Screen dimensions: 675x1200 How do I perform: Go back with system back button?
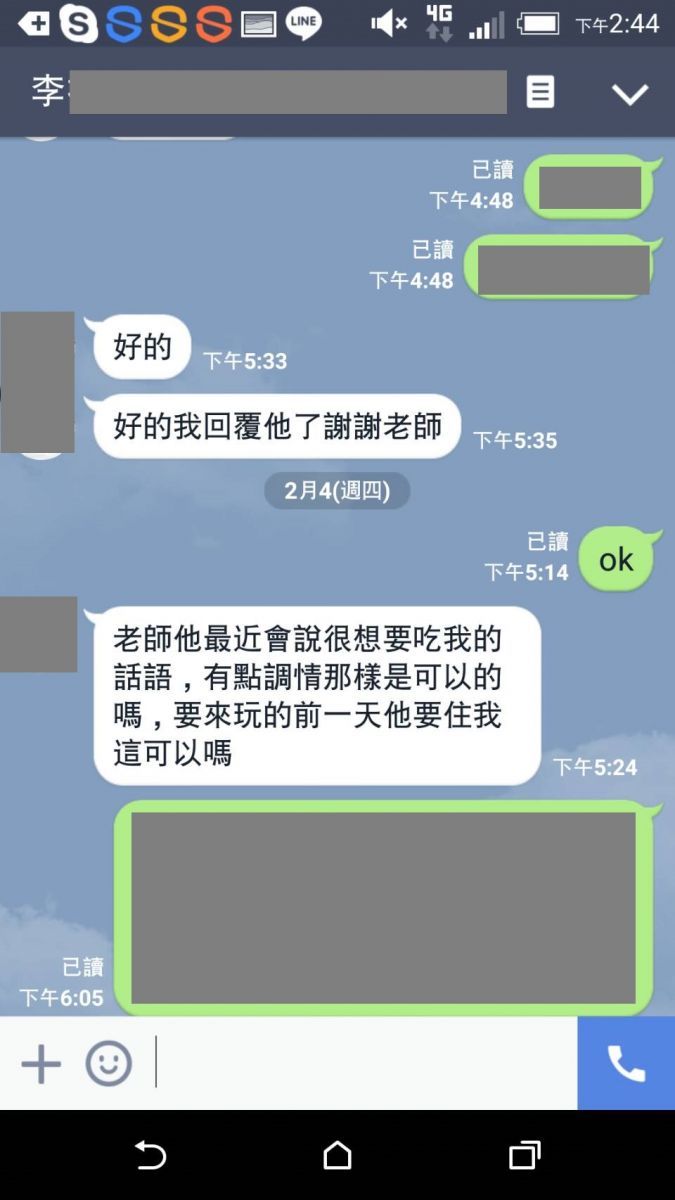150,1156
